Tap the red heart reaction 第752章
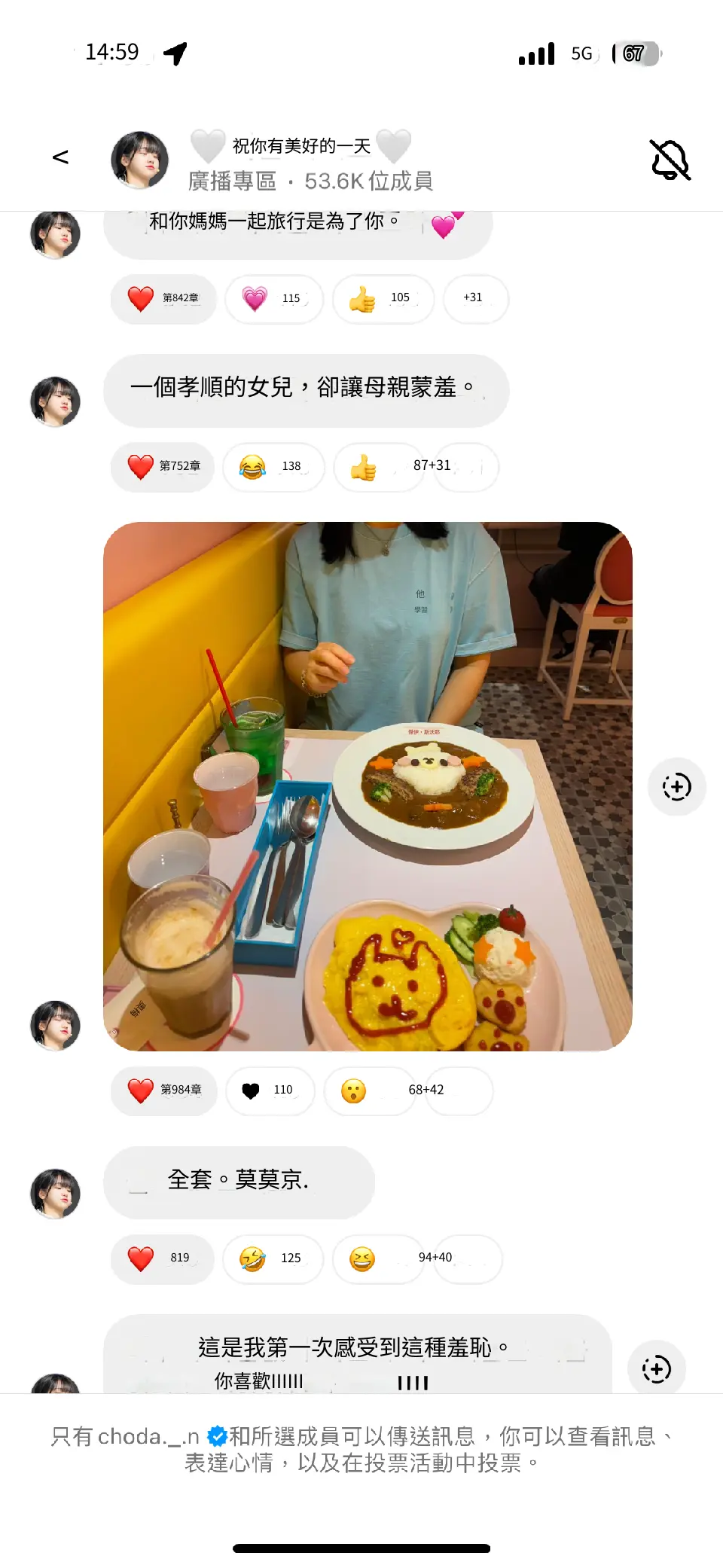This screenshot has height=1568, width=723. (162, 467)
